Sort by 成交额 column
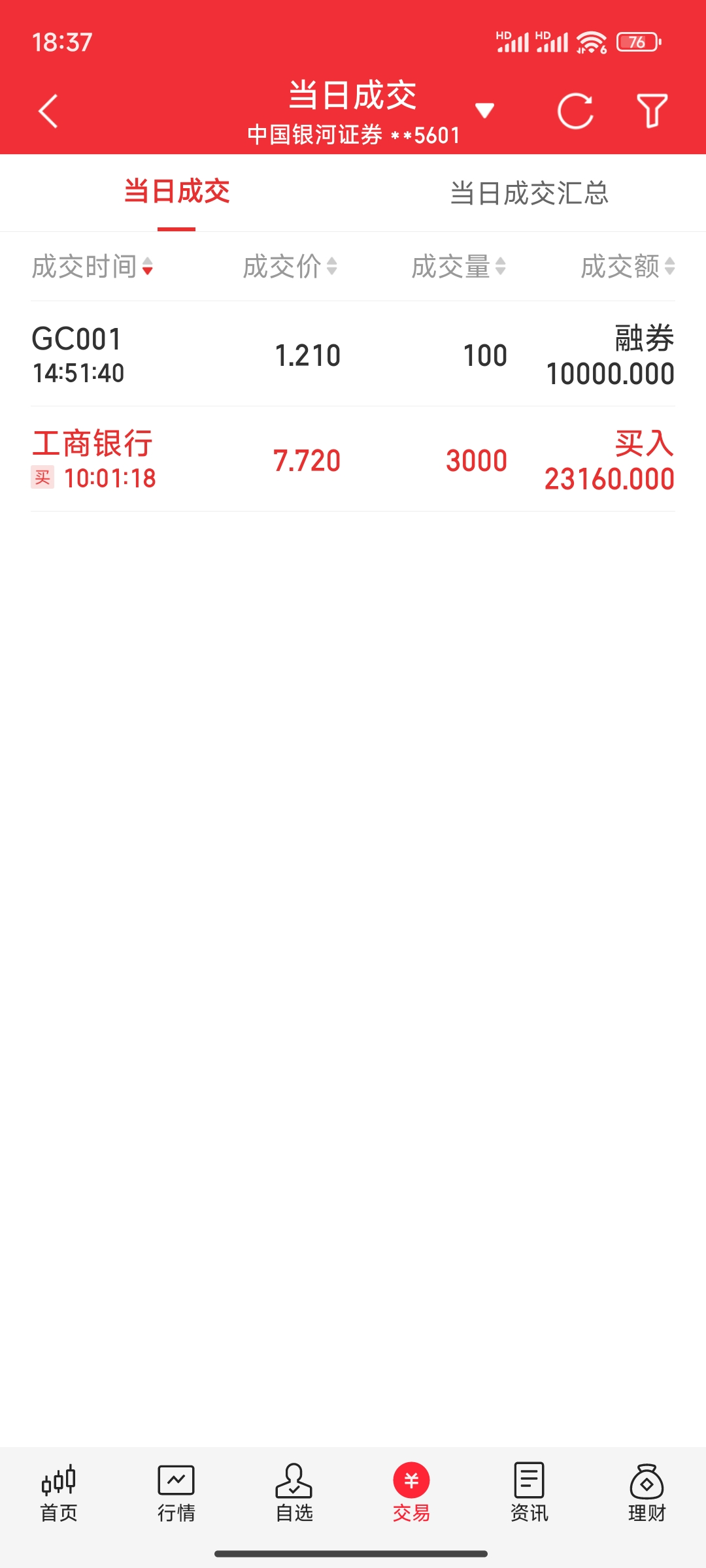This screenshot has width=706, height=1568. (x=628, y=267)
